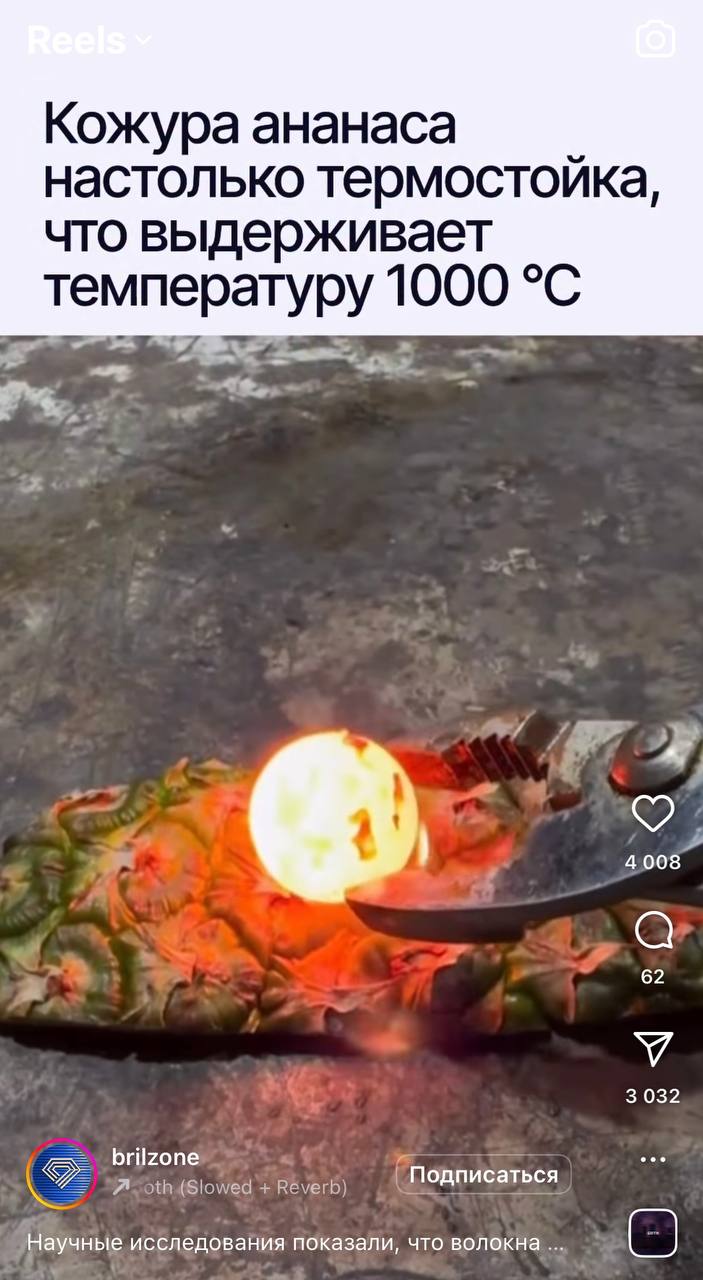Open the Reels dropdown at top
Image resolution: width=703 pixels, height=1280 pixels.
click(x=90, y=41)
